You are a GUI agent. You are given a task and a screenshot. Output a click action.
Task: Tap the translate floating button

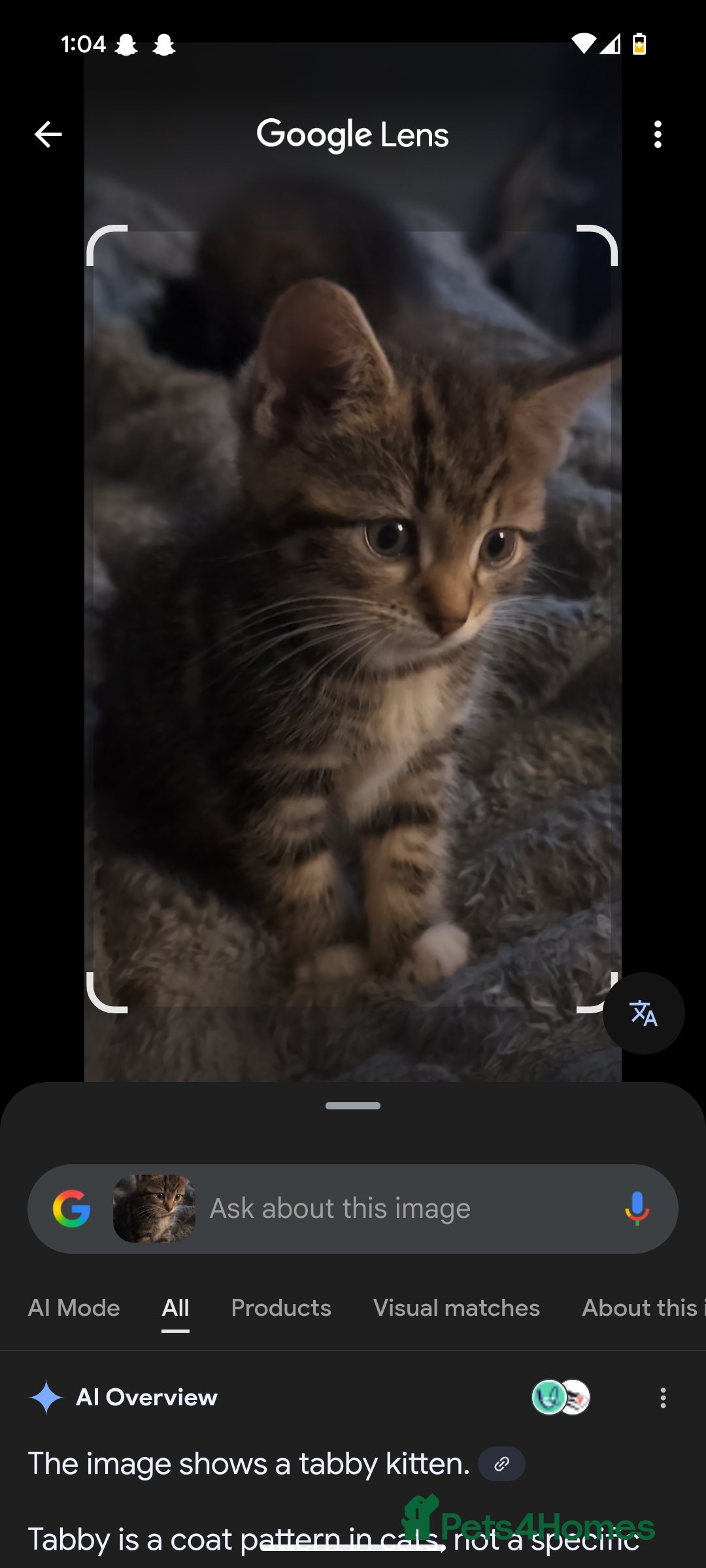tap(643, 1013)
